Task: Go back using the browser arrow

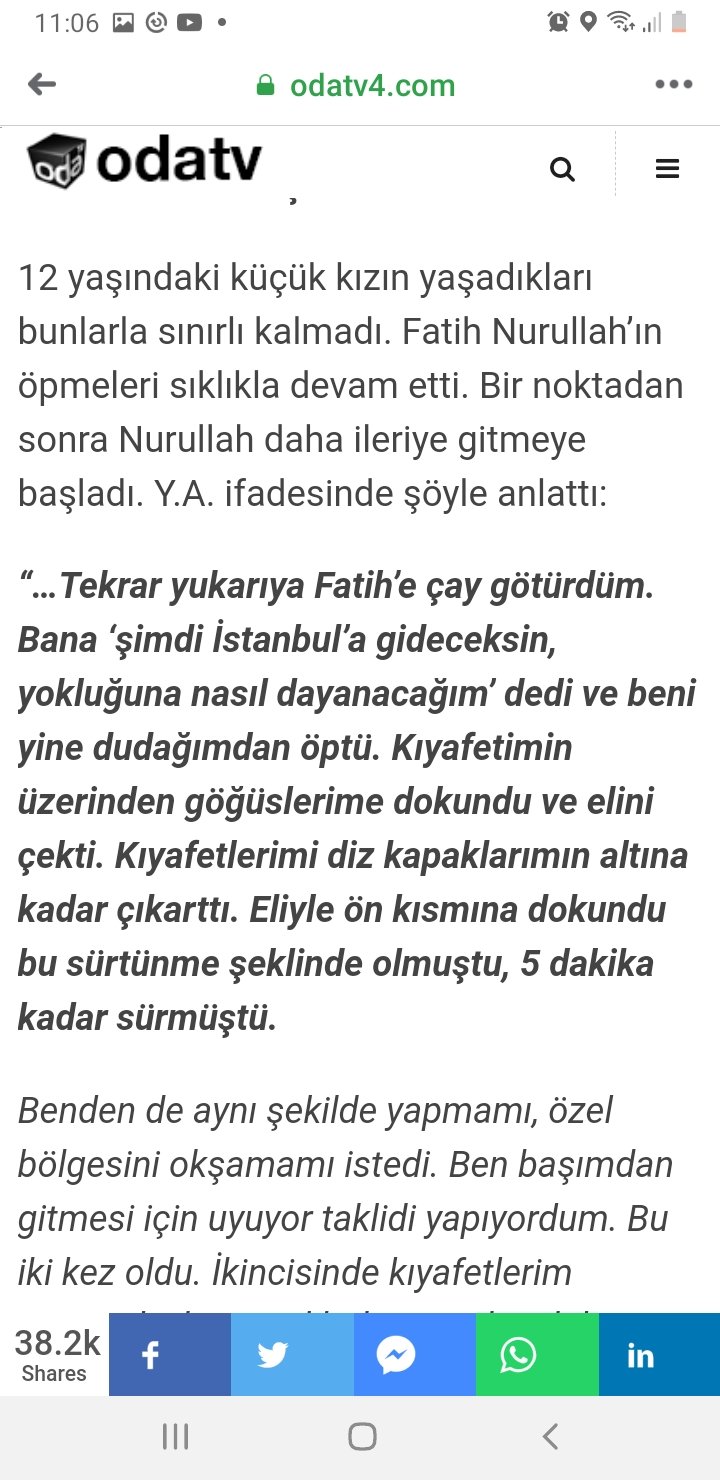Action: [42, 85]
